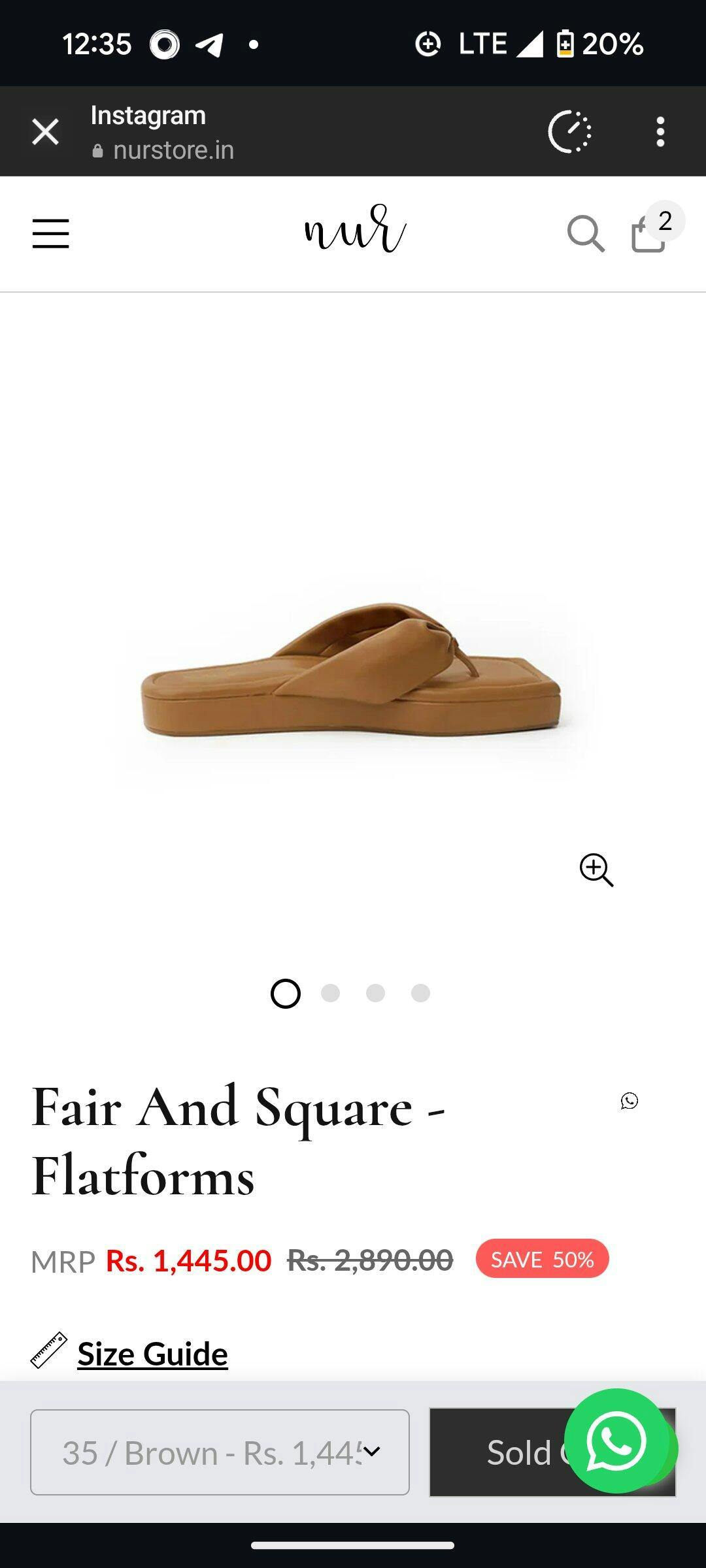The image size is (706, 1568).
Task: Go to the nur store homepage logo
Action: [355, 229]
